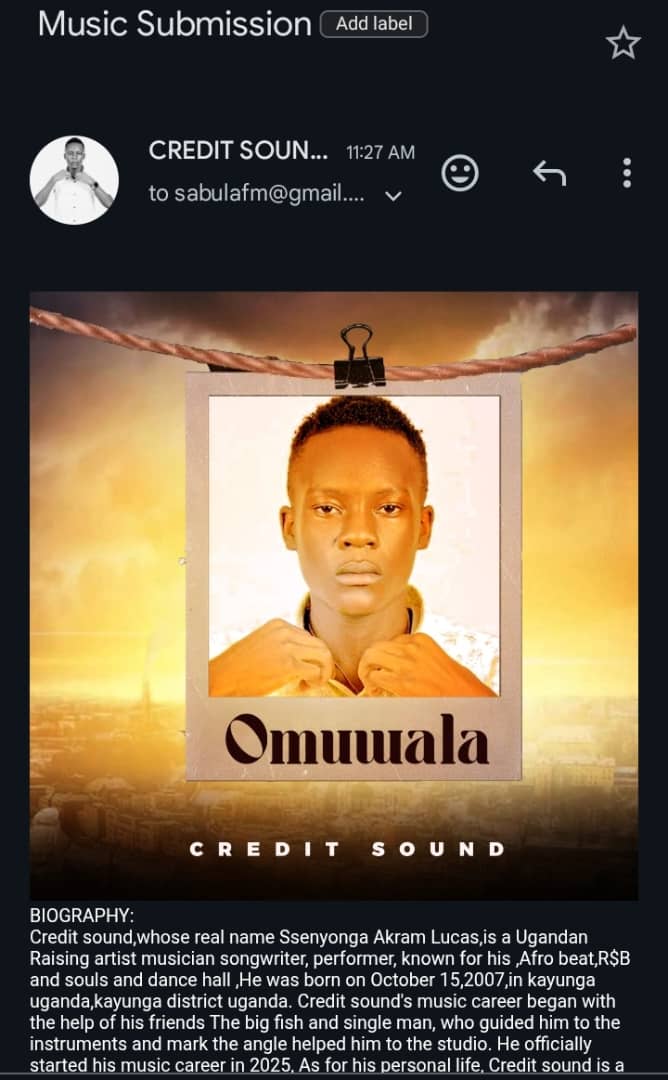Tap the Add label chip

coord(373,24)
